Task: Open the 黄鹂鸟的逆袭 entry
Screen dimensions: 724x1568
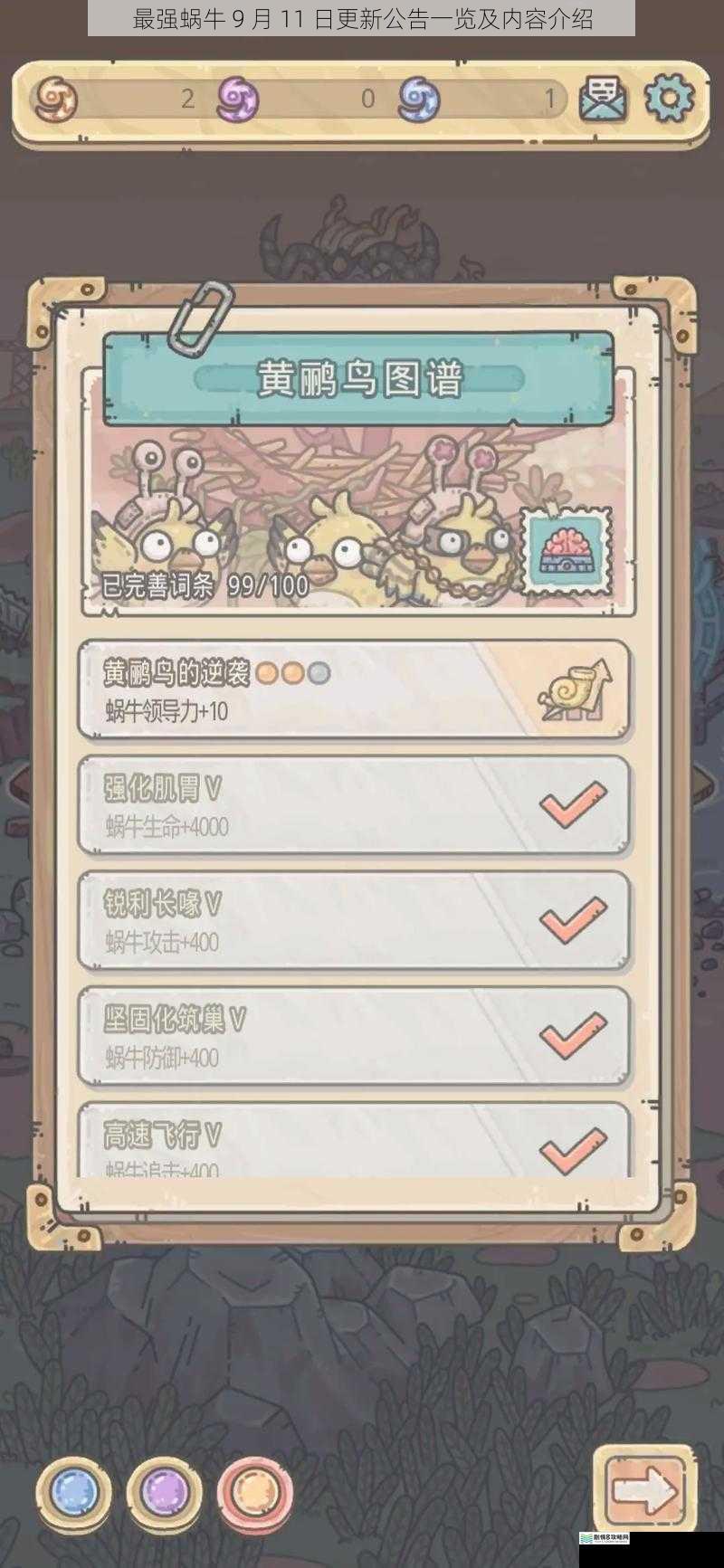Action: (x=353, y=690)
